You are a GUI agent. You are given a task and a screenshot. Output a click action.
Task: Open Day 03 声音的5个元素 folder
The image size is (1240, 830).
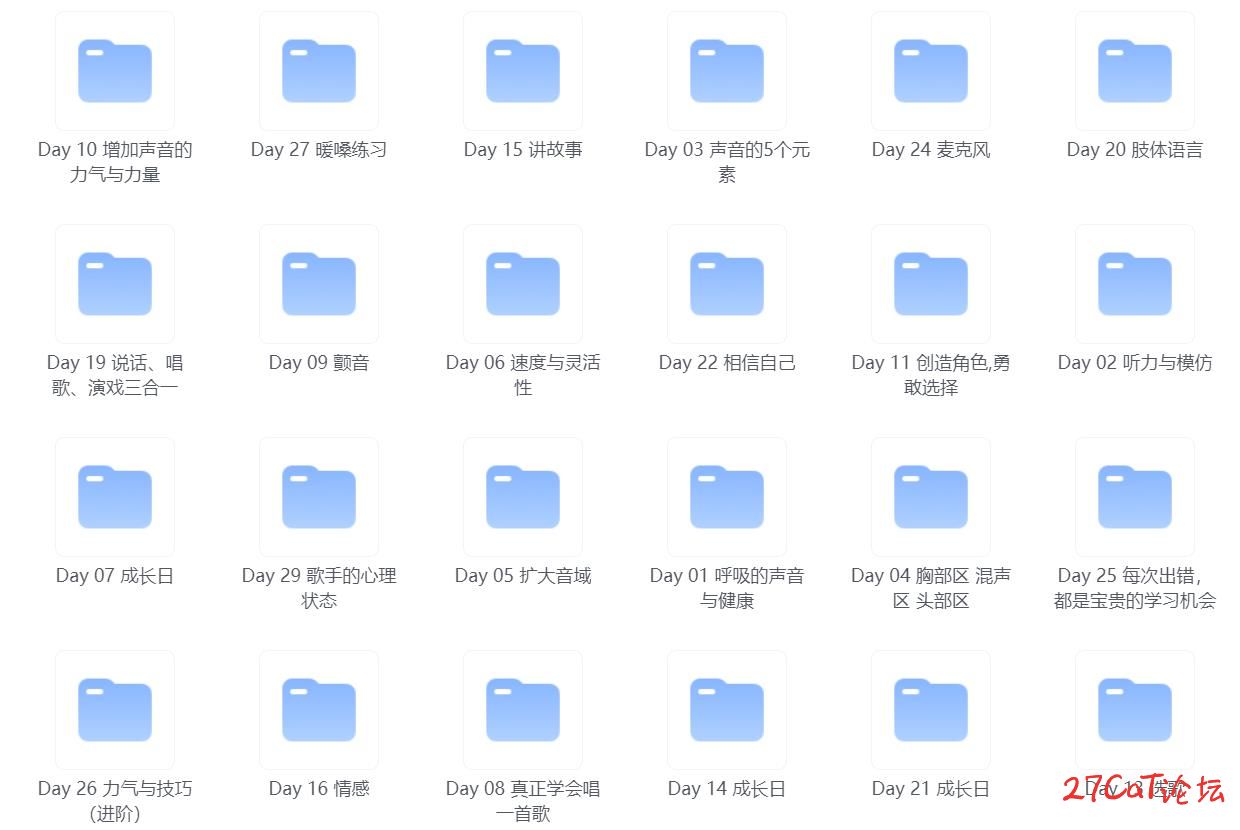[x=727, y=72]
